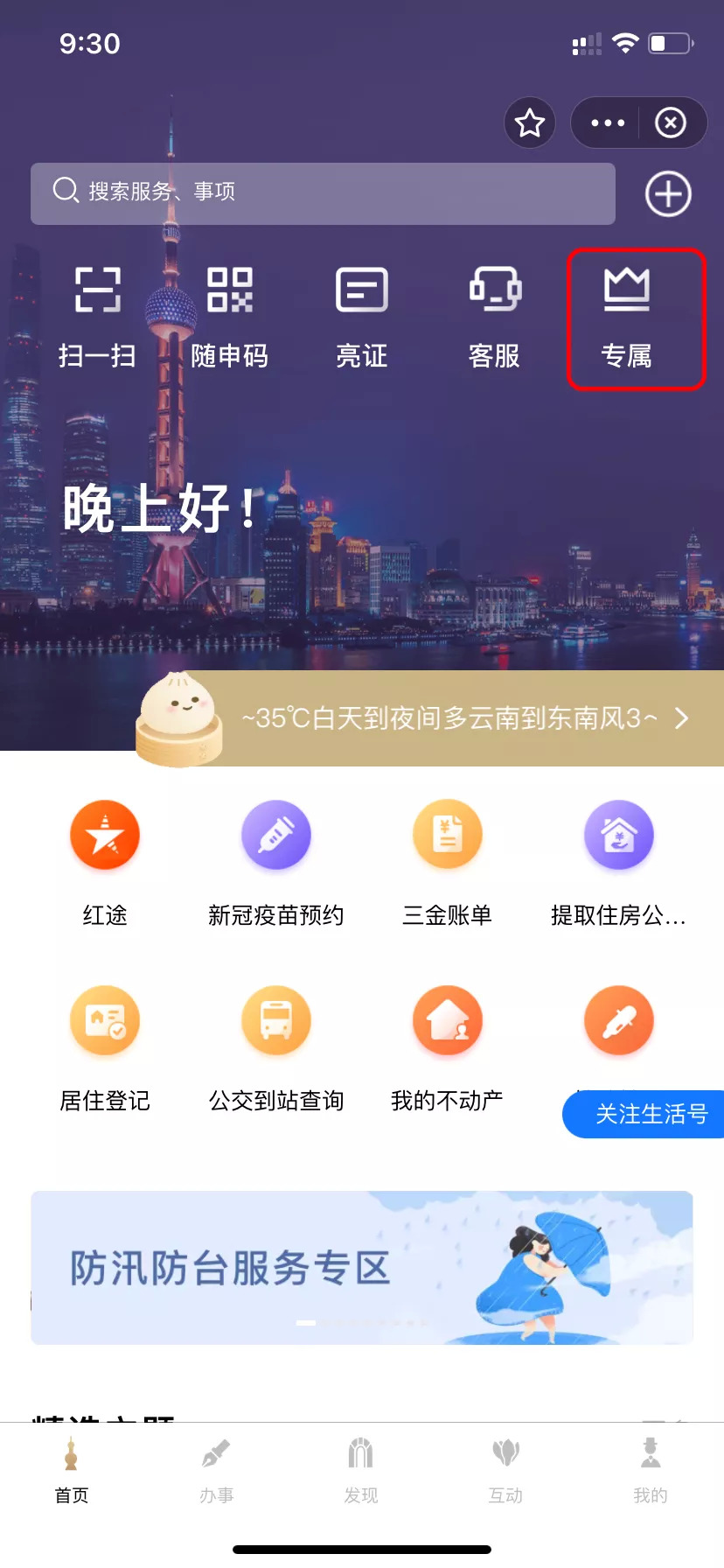724x1568 pixels.
Task: Open 居住登记 service
Action: pyautogui.click(x=105, y=1047)
